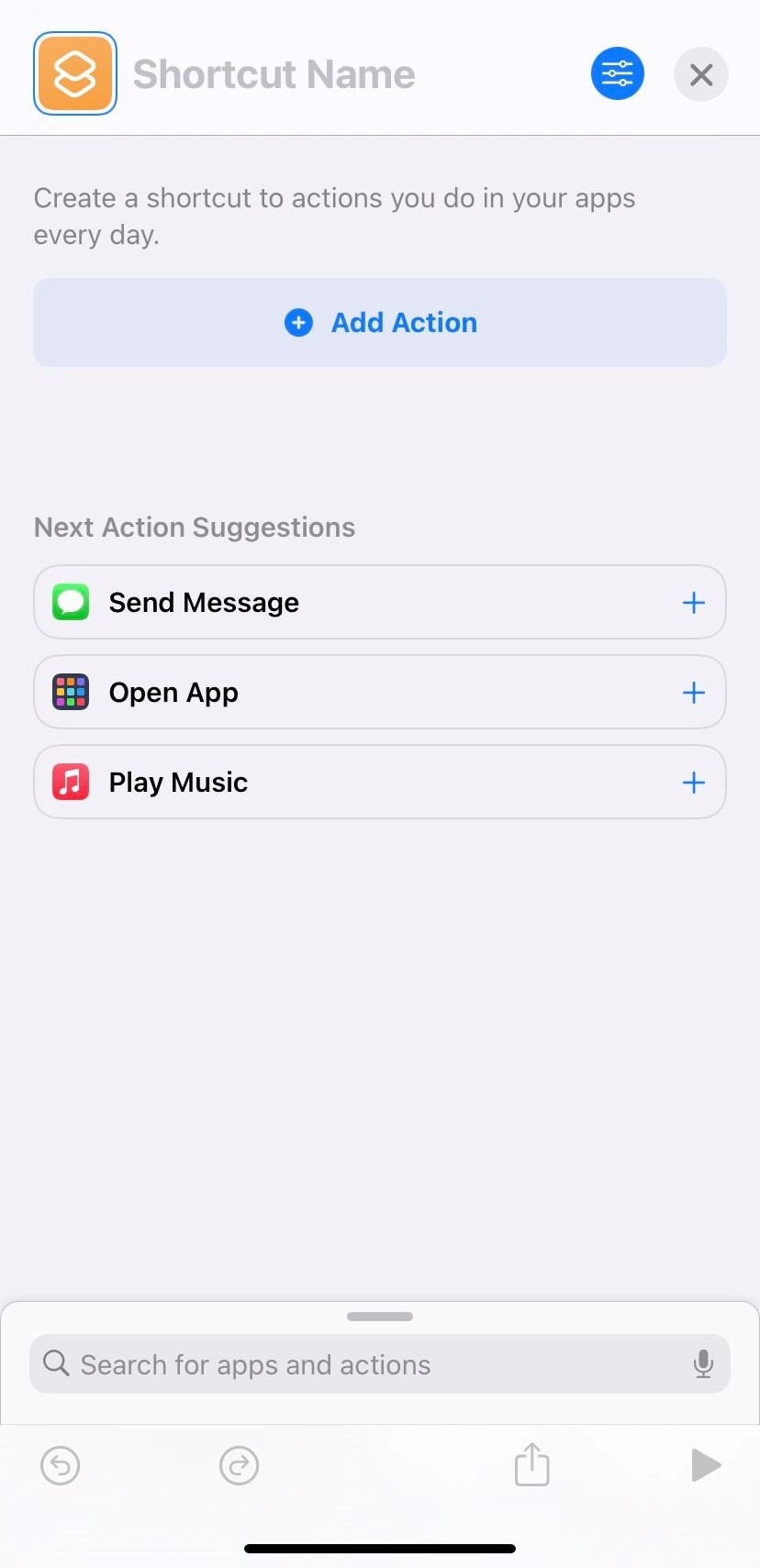The image size is (760, 1568).
Task: Focus the search for apps and actions field
Action: [x=367, y=1364]
